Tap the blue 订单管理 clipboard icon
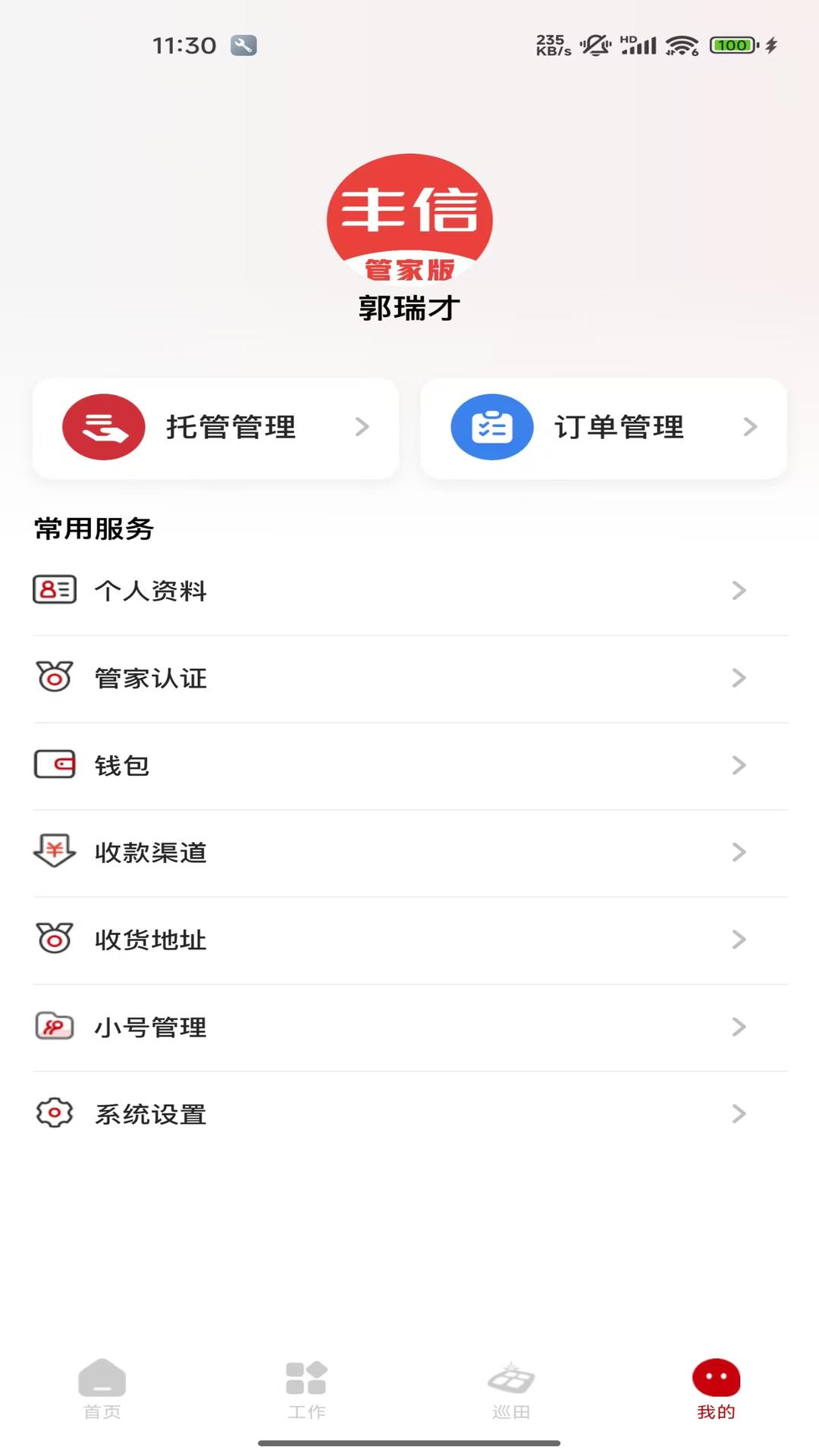This screenshot has height=1456, width=819. click(491, 427)
